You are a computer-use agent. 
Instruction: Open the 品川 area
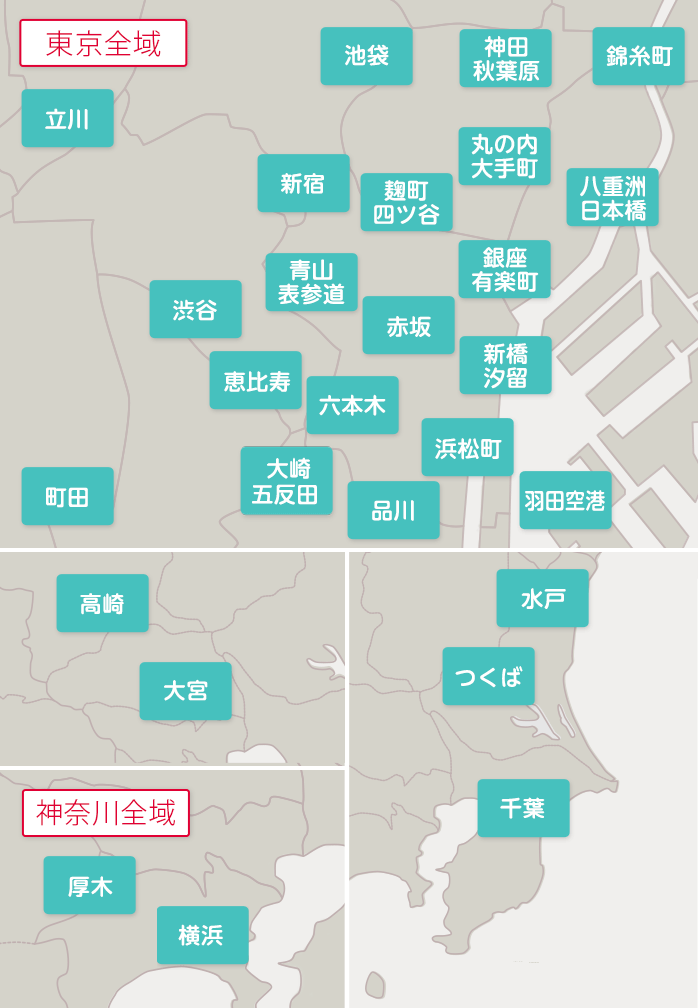click(393, 510)
